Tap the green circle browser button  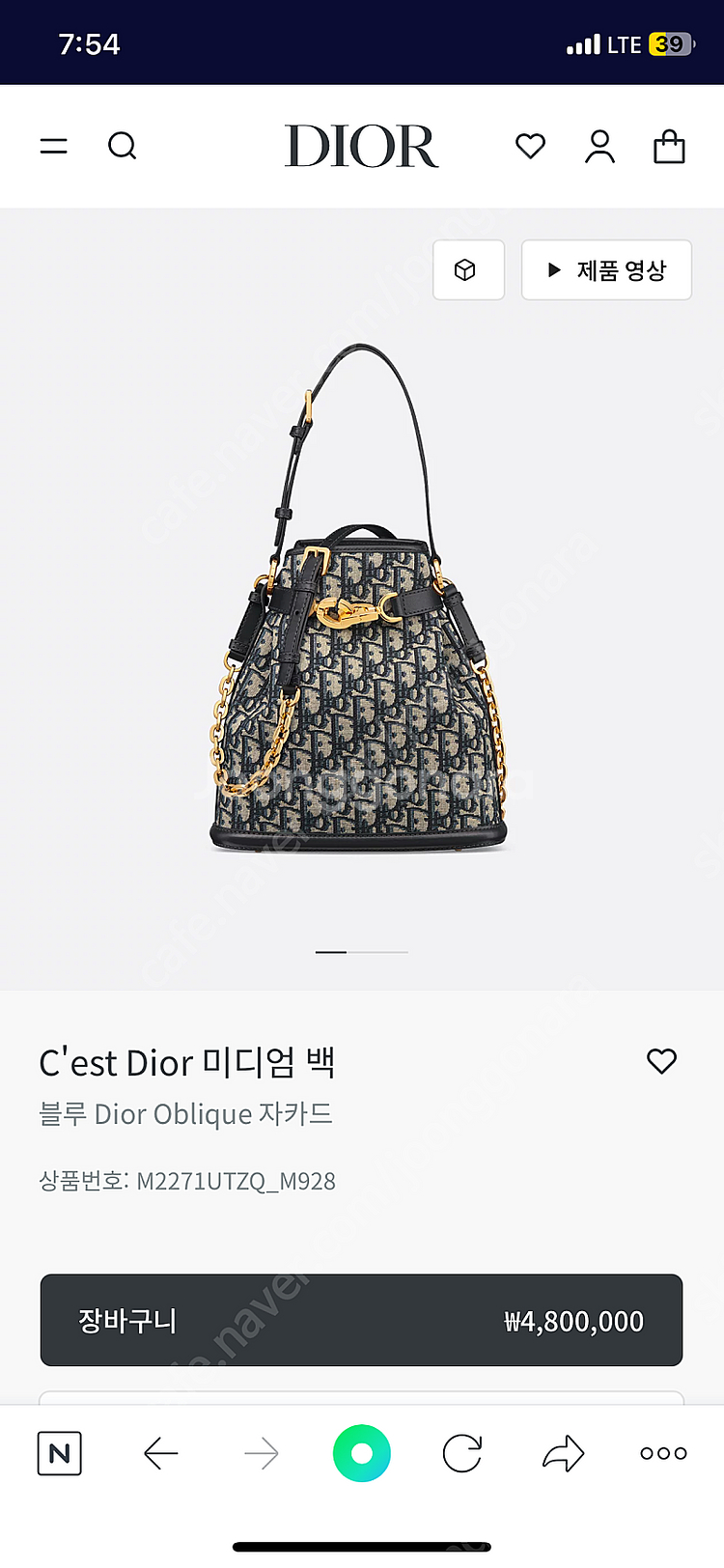(362, 1453)
